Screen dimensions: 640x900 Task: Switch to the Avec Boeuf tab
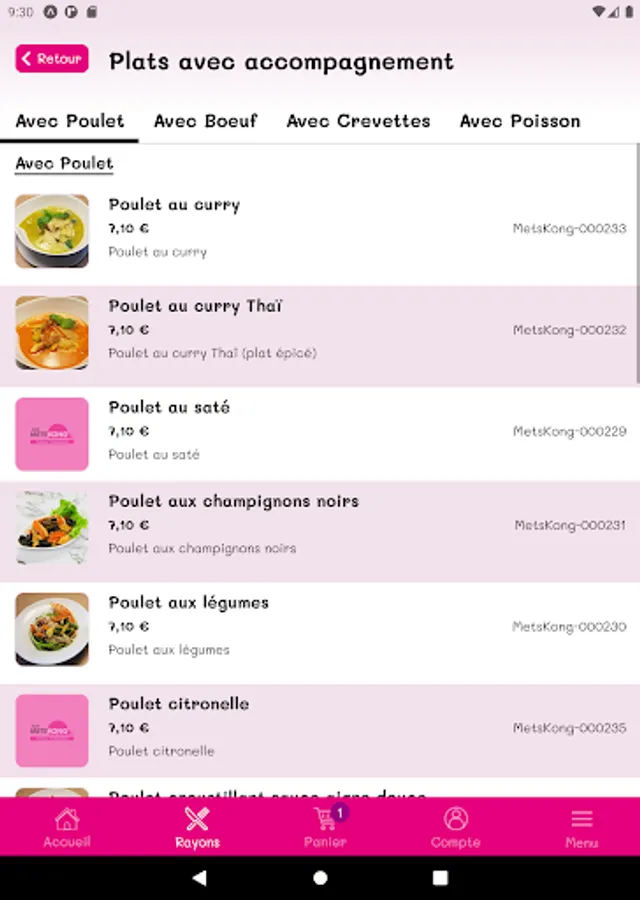point(205,121)
